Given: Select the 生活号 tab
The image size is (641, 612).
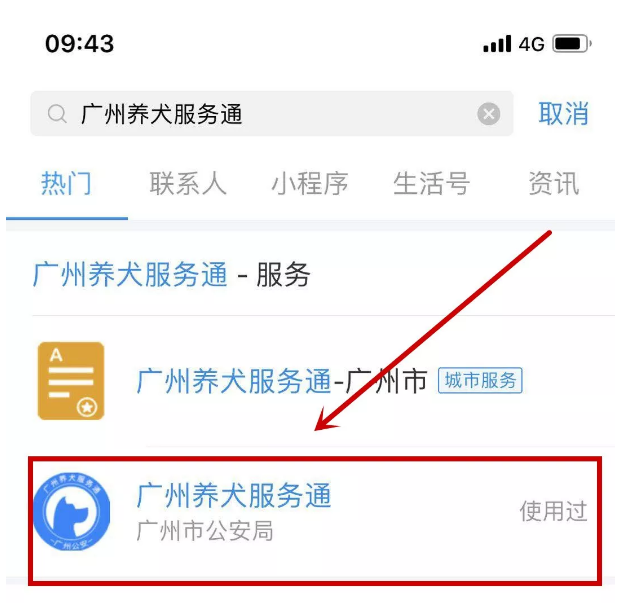Looking at the screenshot, I should coord(431,184).
